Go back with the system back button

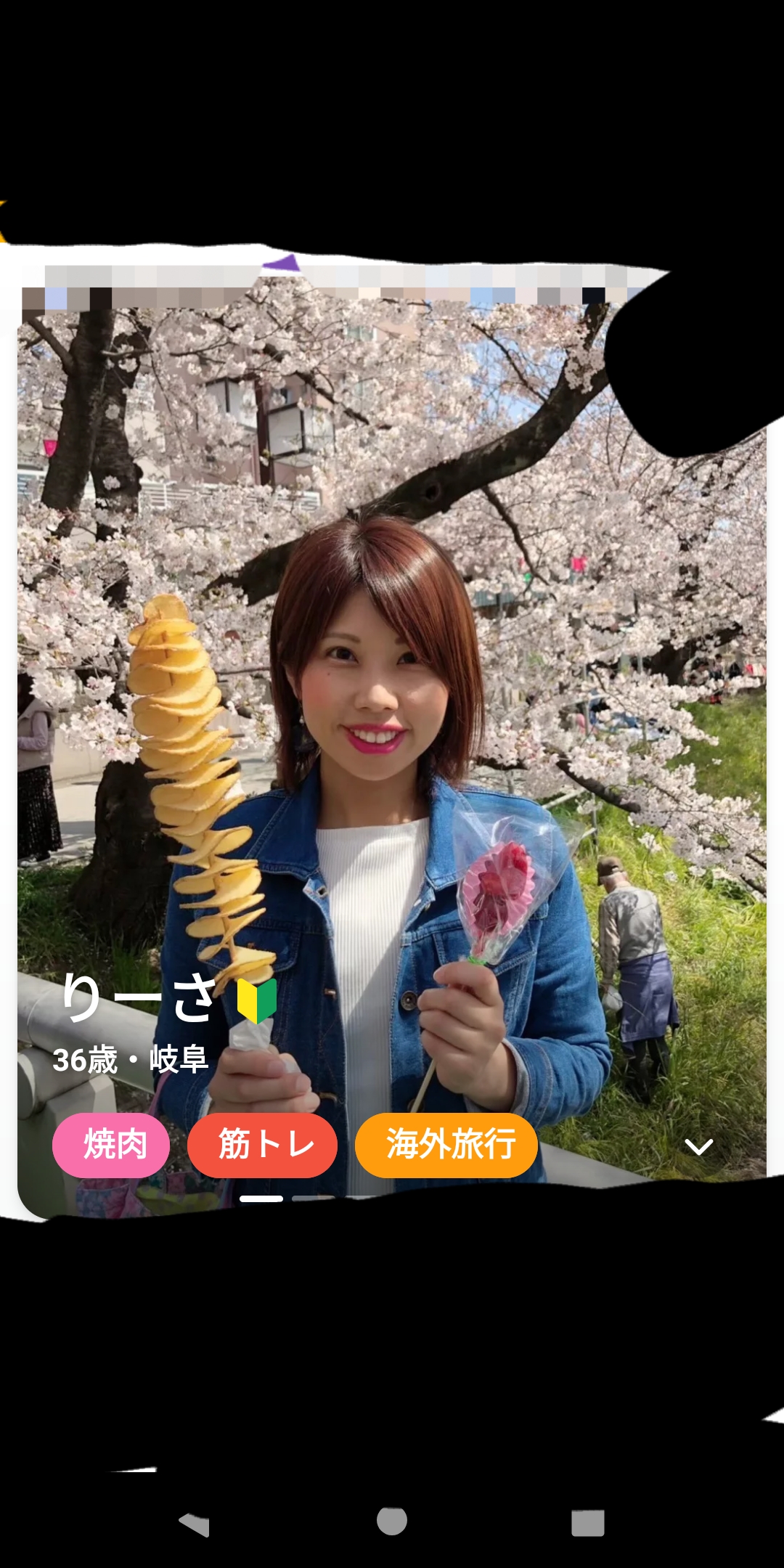point(195,1523)
